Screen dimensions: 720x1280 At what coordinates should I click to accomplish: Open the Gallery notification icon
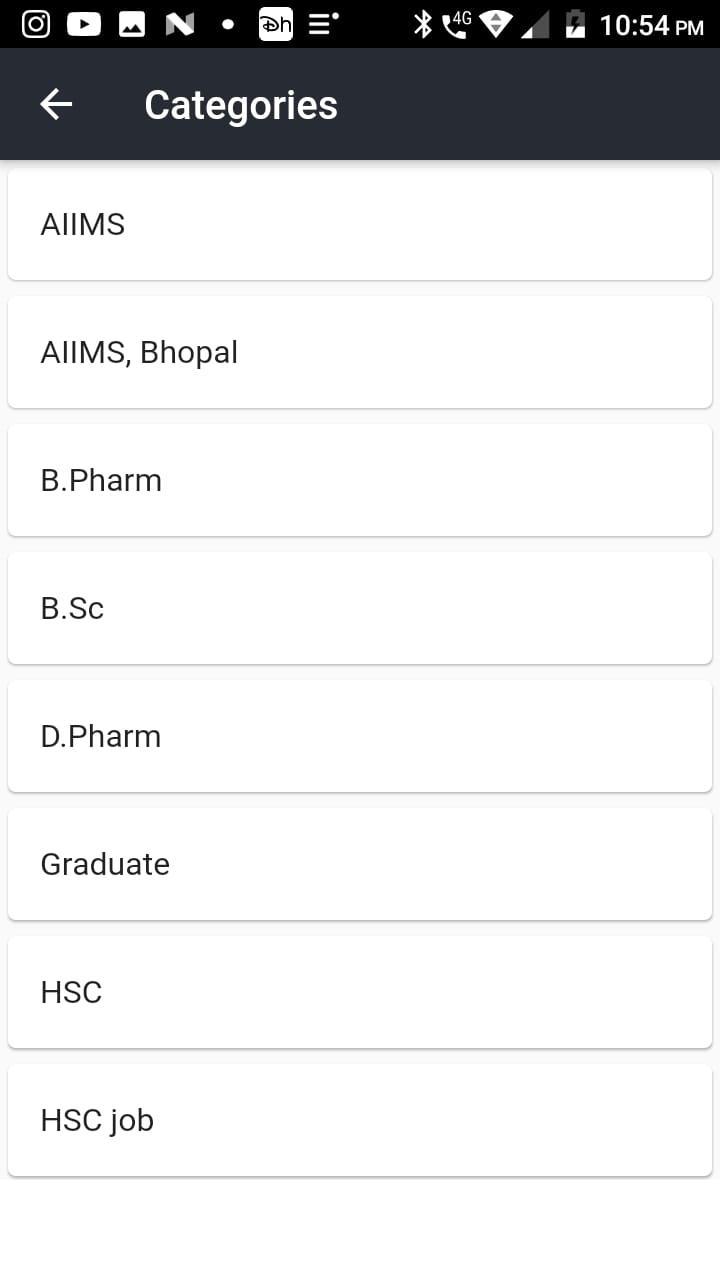(x=133, y=24)
